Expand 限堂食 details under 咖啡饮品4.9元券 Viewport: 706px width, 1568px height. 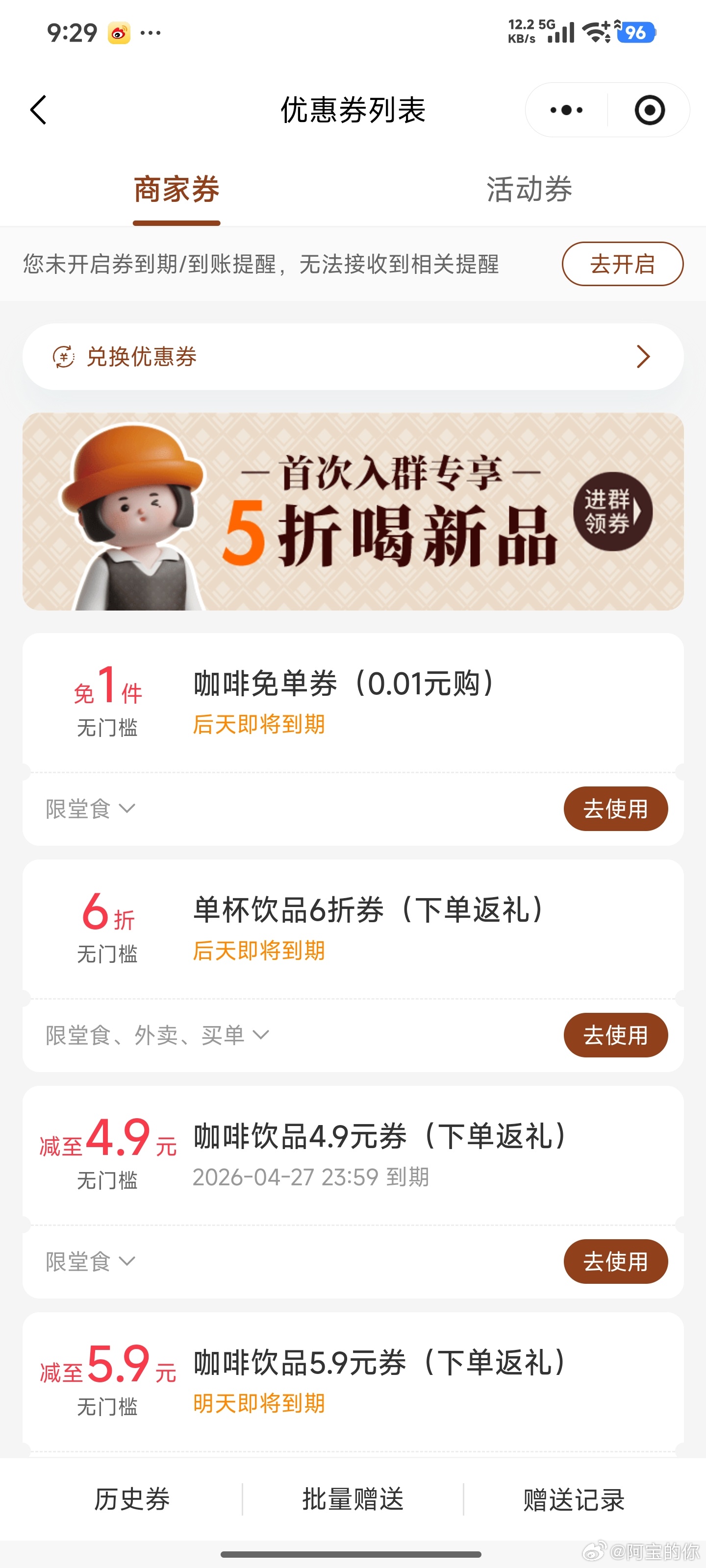(90, 1262)
